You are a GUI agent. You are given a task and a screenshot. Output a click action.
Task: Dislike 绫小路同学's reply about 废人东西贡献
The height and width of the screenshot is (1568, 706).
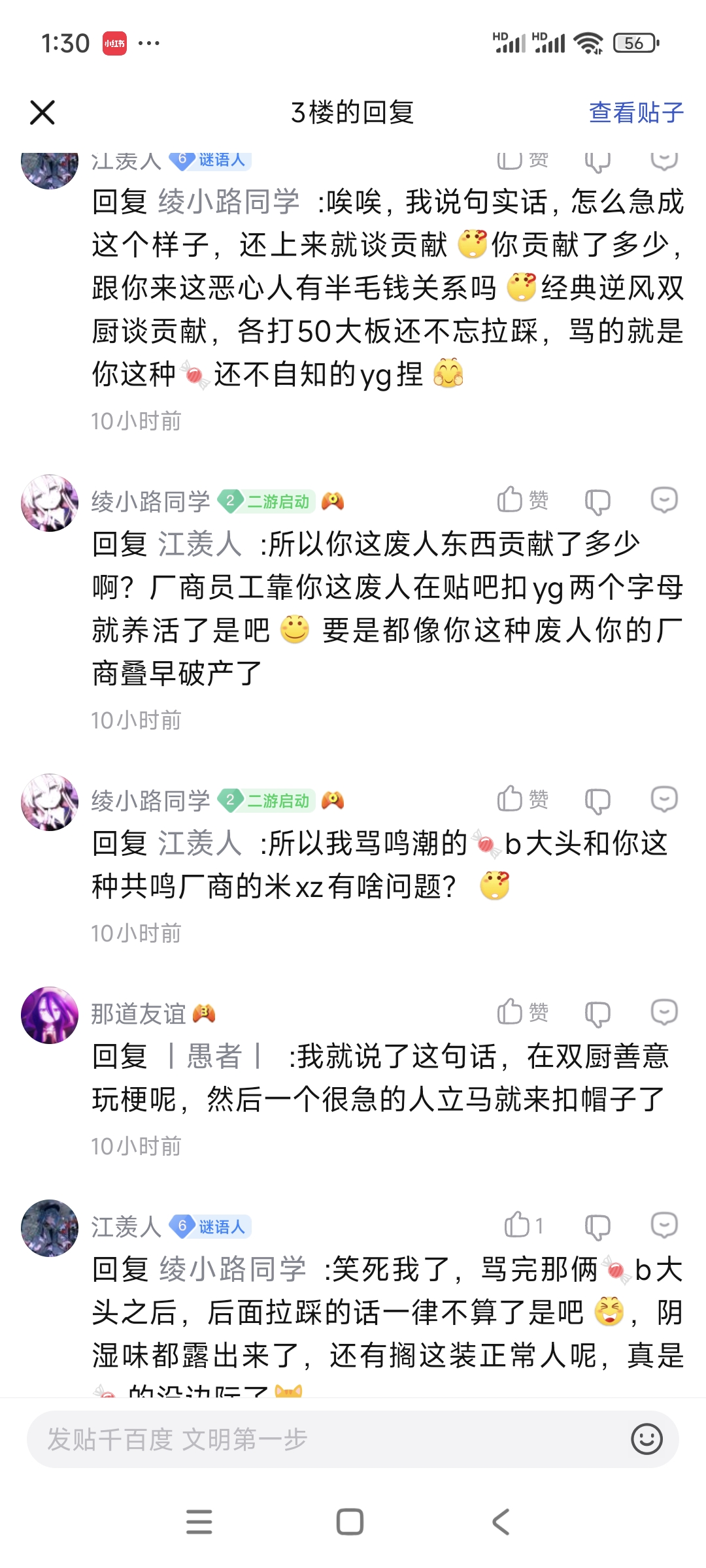point(597,502)
